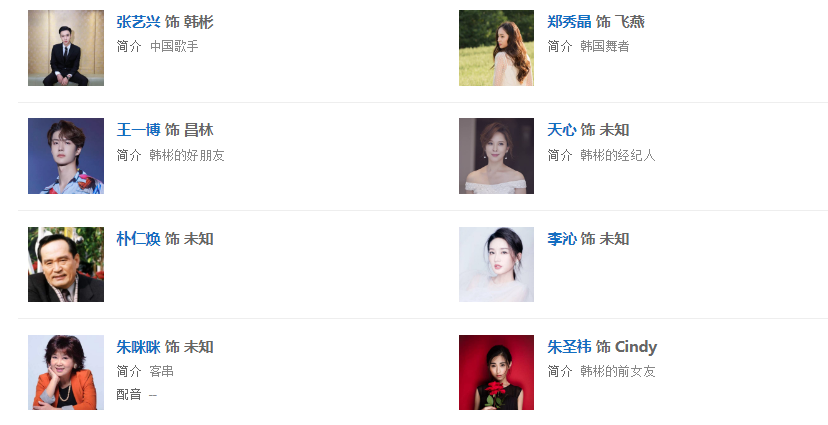
Task: Select 朱咪咪's photo thumbnail
Action: (66, 372)
